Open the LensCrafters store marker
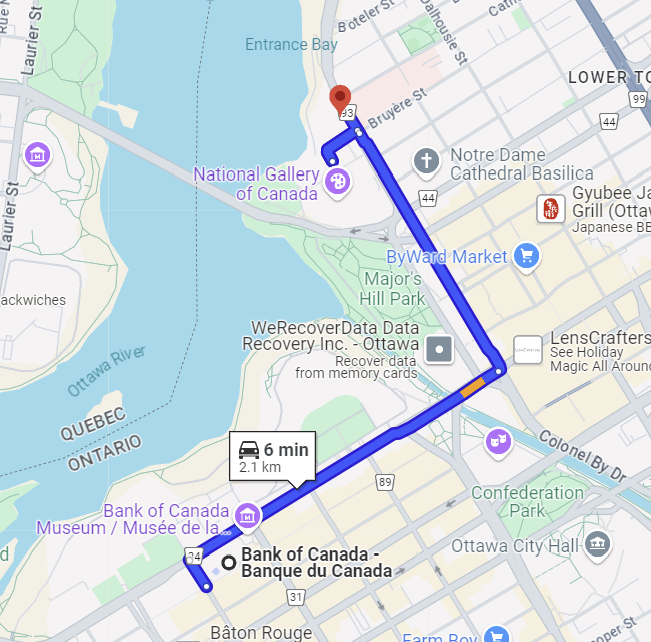Screen dimensions: 651x642 click(528, 350)
